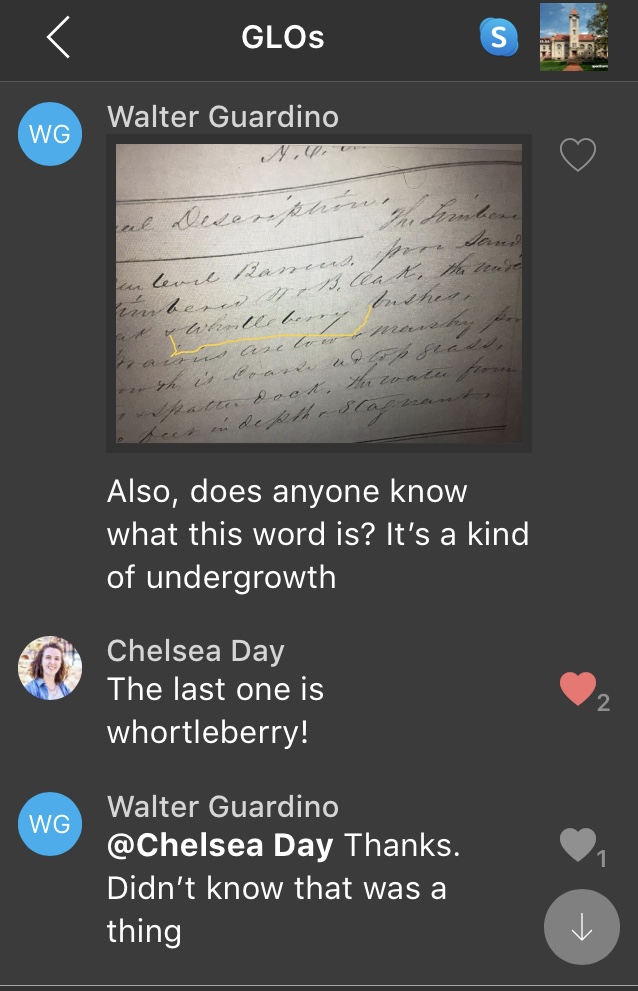The height and width of the screenshot is (991, 638).
Task: Open Walter Guardino's WG avatar on photo message
Action: pos(50,134)
